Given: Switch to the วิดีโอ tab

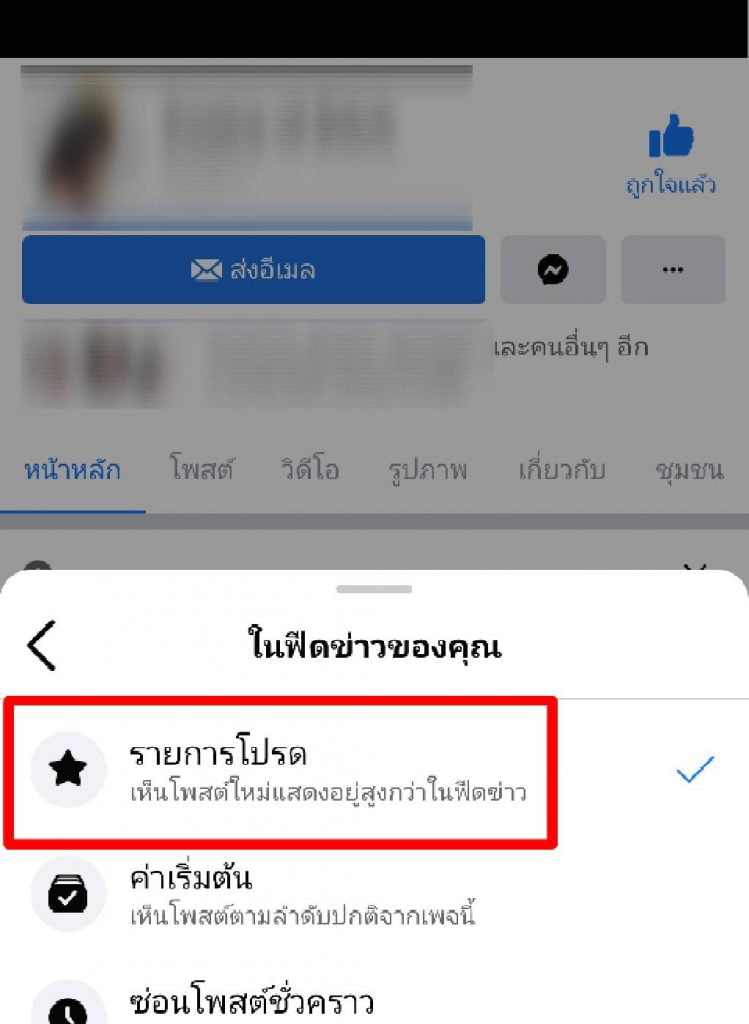Looking at the screenshot, I should tap(310, 470).
